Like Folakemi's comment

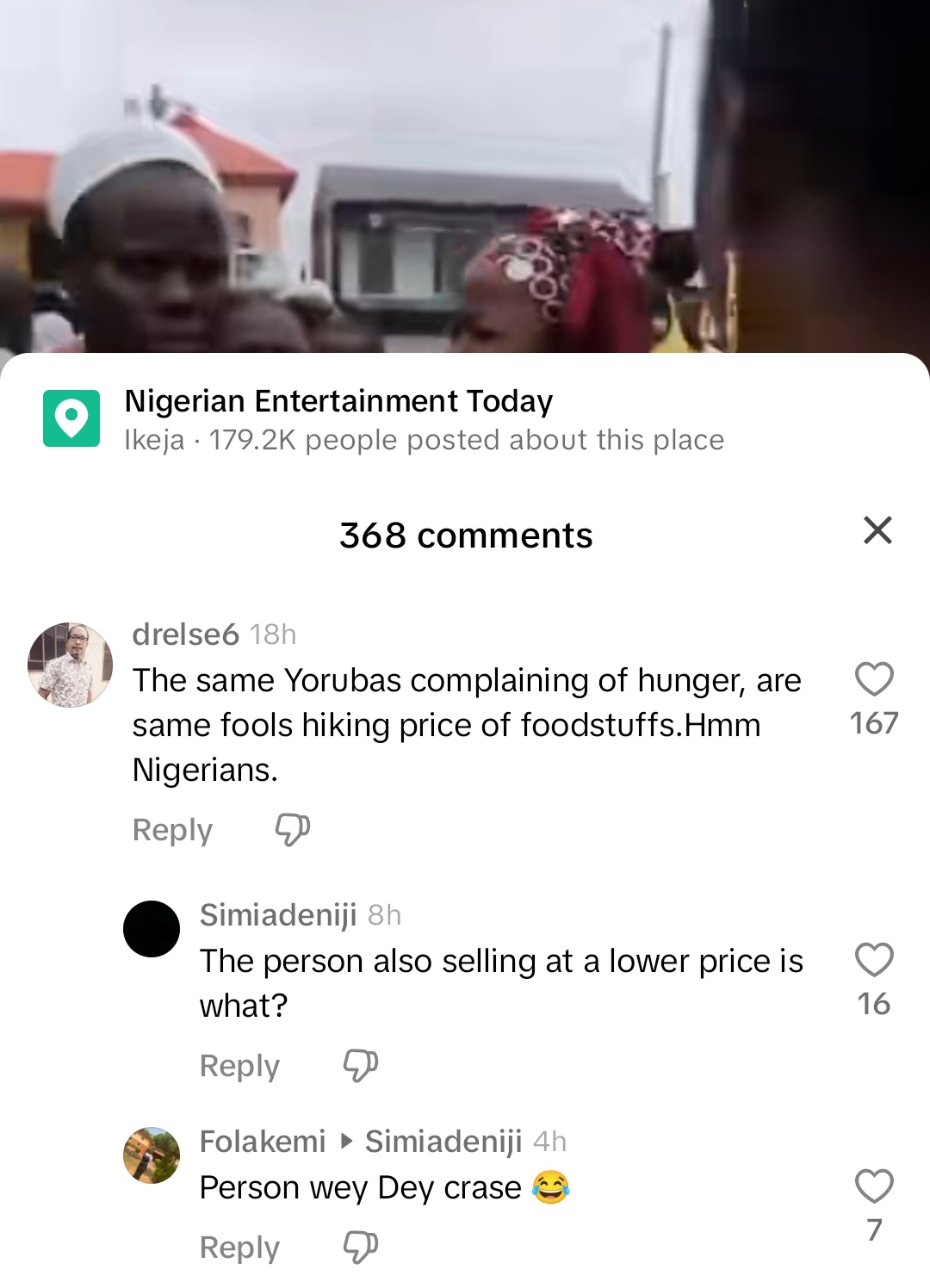pyautogui.click(x=874, y=1186)
